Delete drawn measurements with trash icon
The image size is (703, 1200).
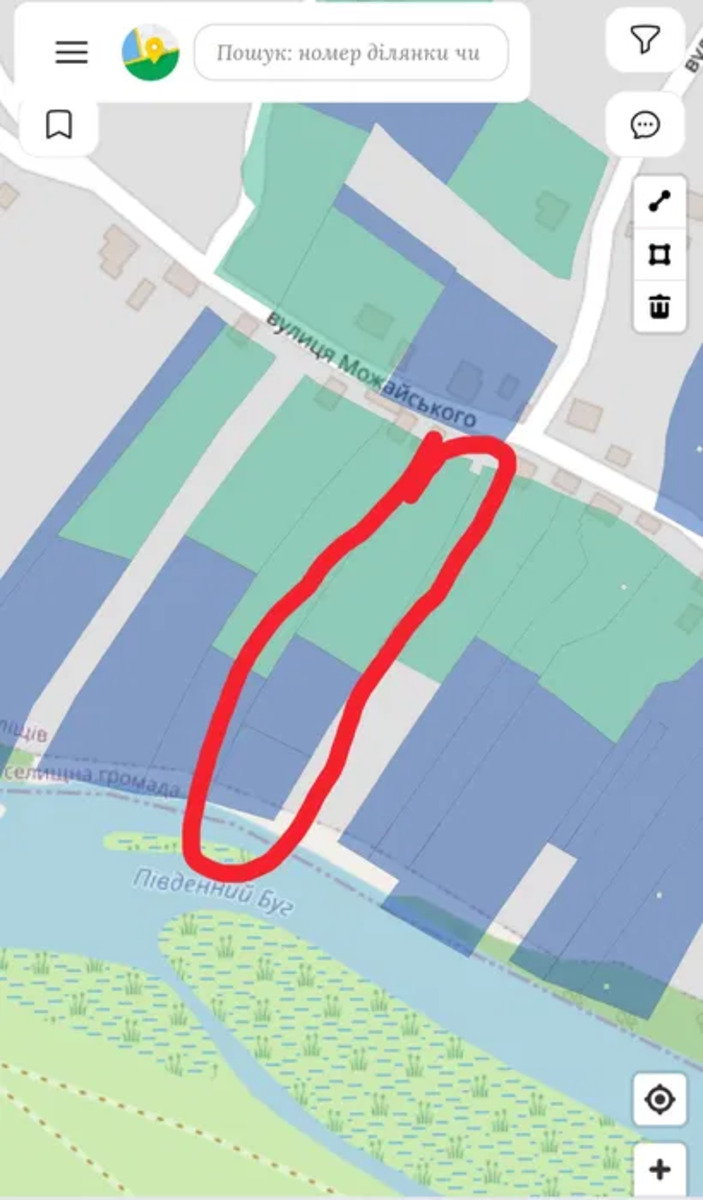tap(659, 305)
